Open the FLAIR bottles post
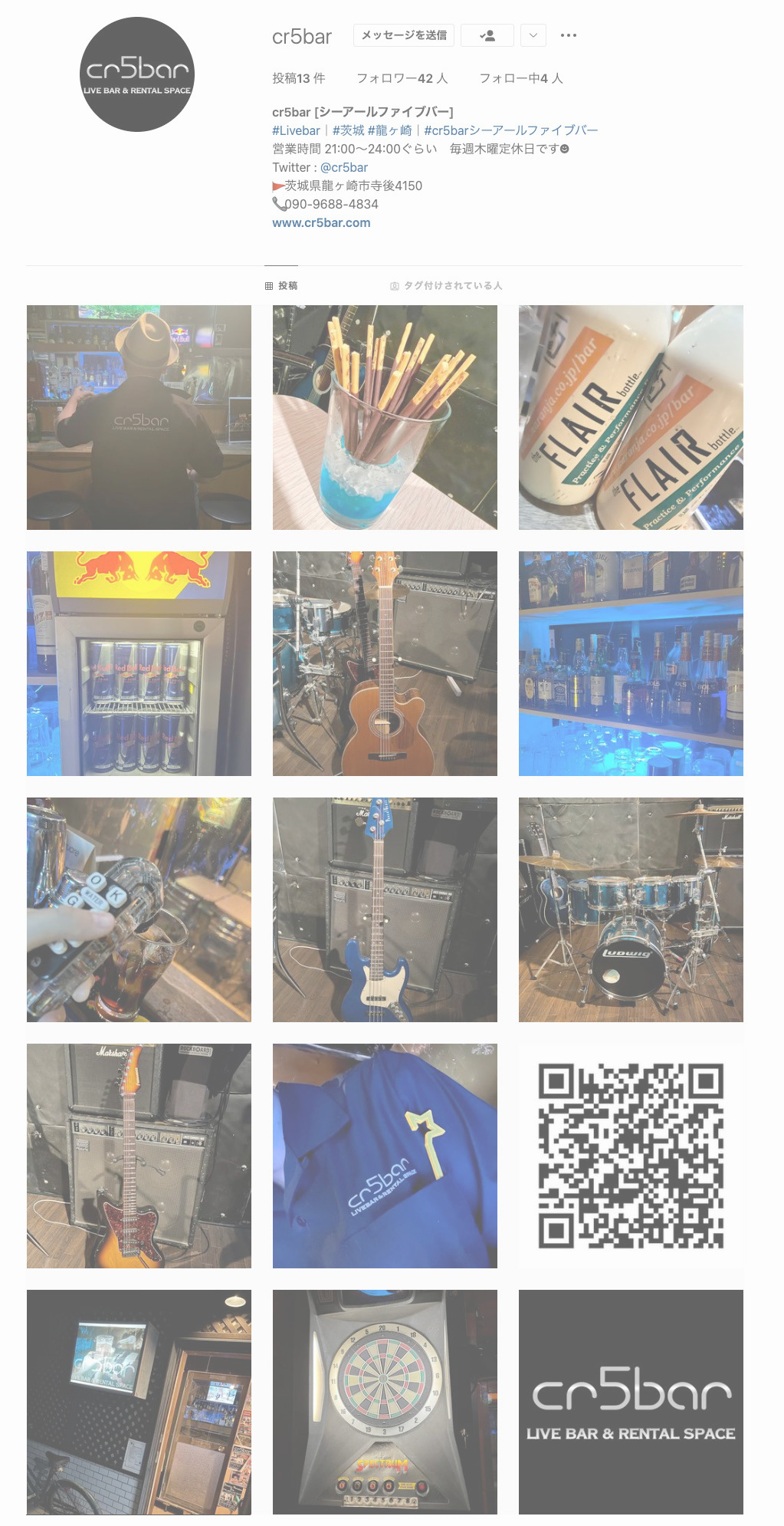This screenshot has width=784, height=1526. point(631,417)
